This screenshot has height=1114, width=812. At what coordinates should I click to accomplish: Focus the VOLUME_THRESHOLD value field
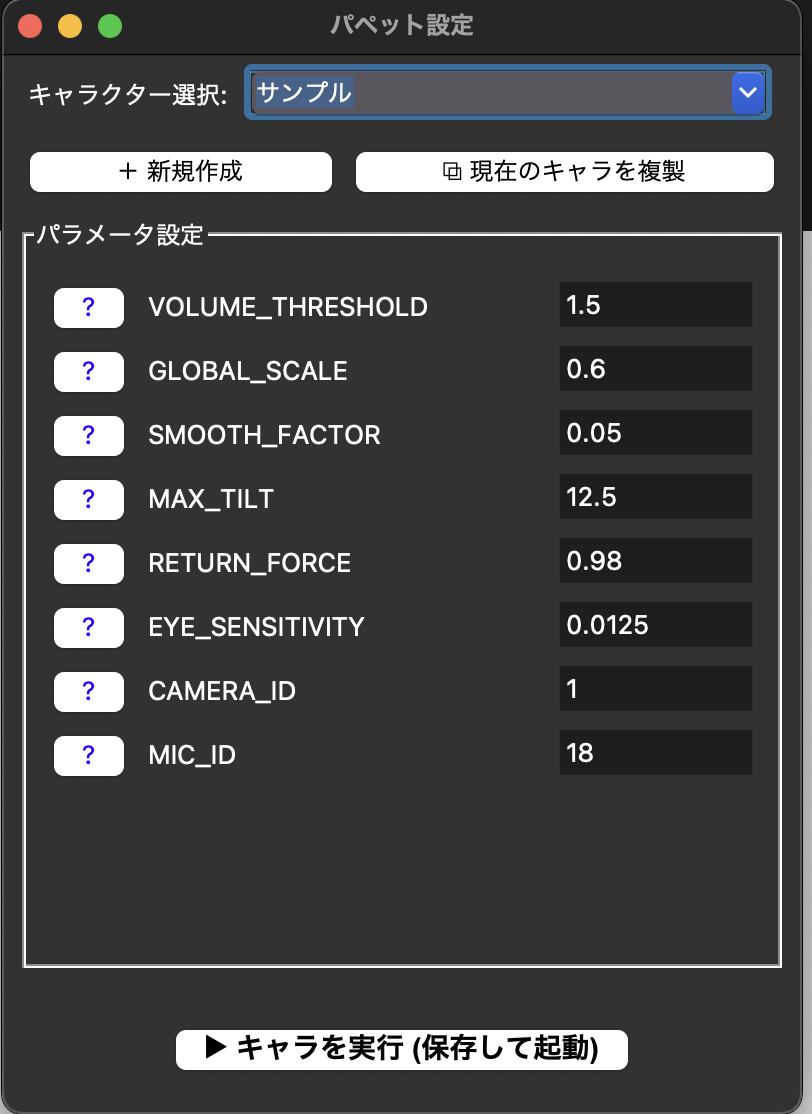[x=655, y=305]
